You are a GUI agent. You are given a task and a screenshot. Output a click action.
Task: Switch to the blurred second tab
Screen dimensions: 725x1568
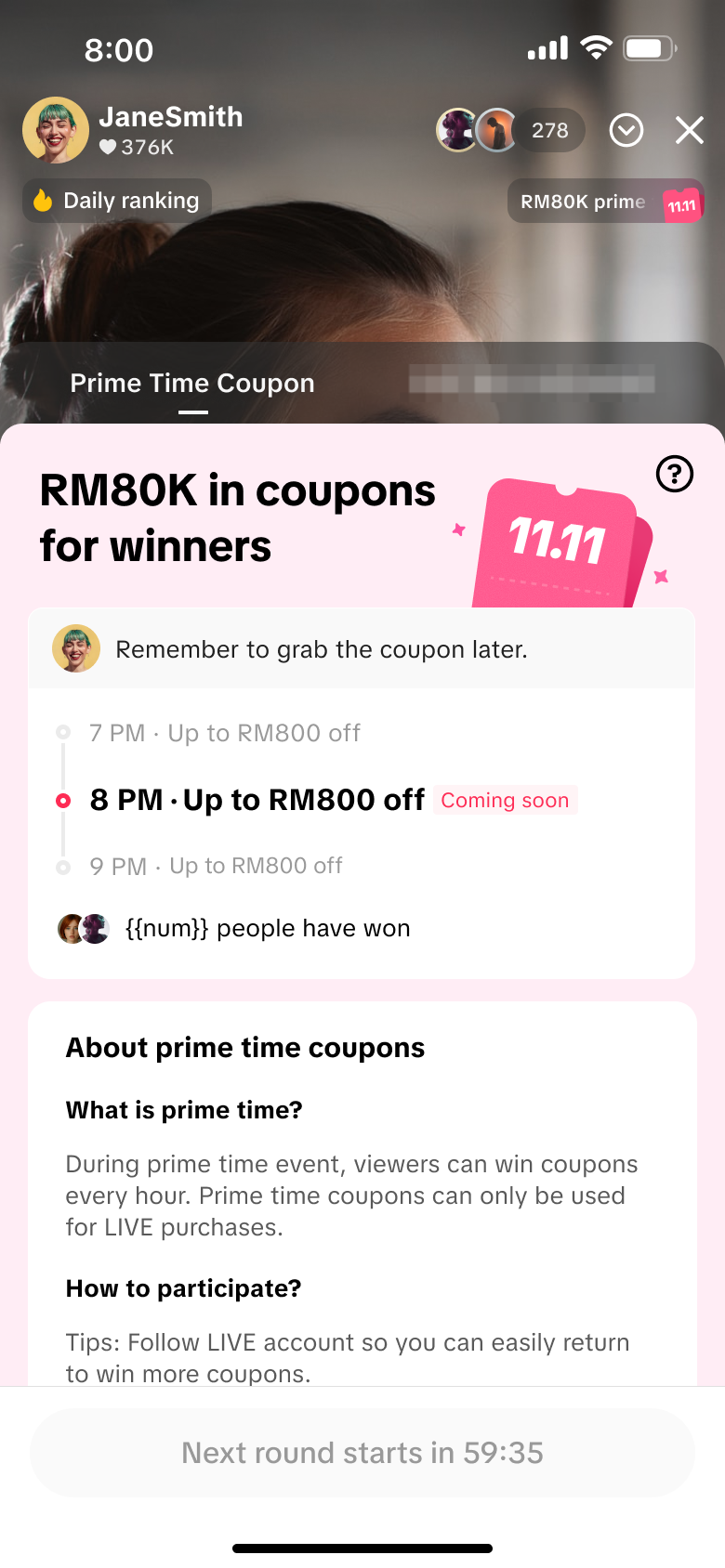tap(532, 384)
